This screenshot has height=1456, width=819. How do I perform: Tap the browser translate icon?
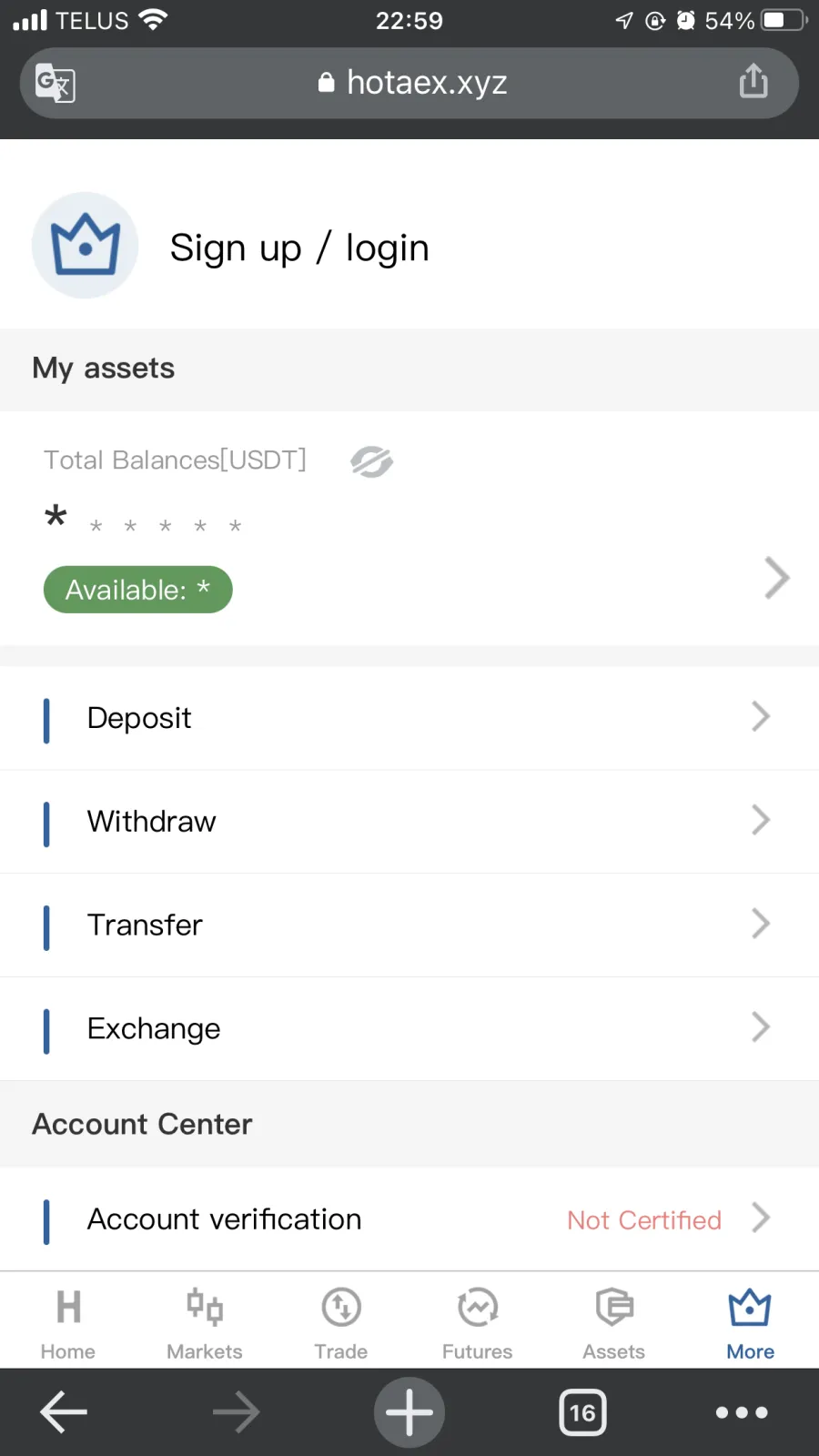tap(55, 83)
